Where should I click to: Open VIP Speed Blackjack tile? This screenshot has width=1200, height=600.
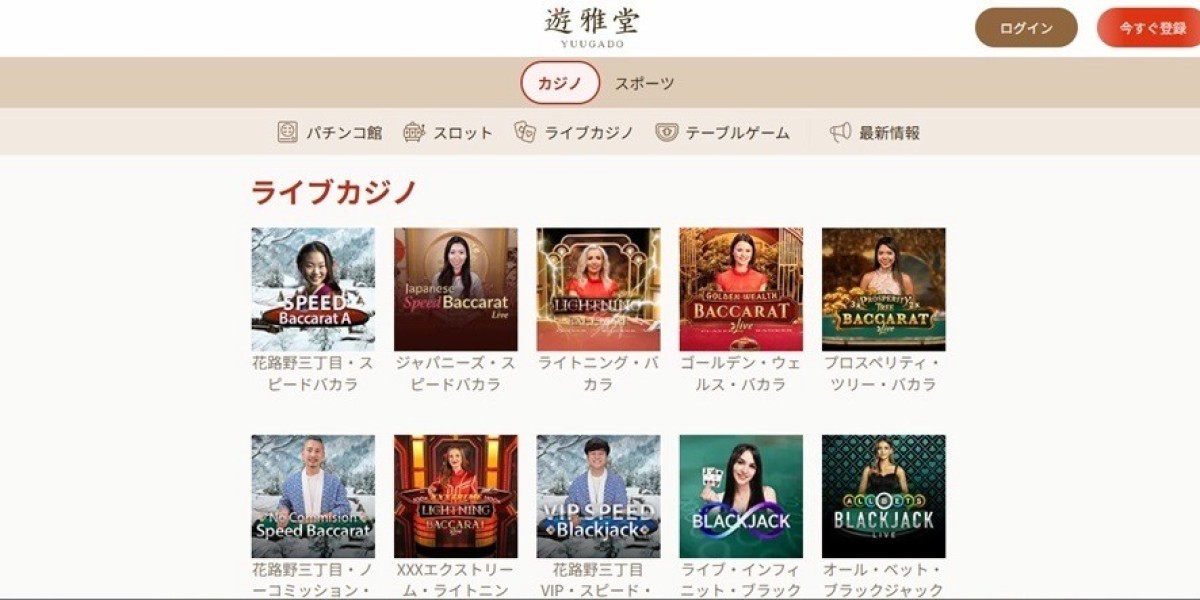pos(598,496)
